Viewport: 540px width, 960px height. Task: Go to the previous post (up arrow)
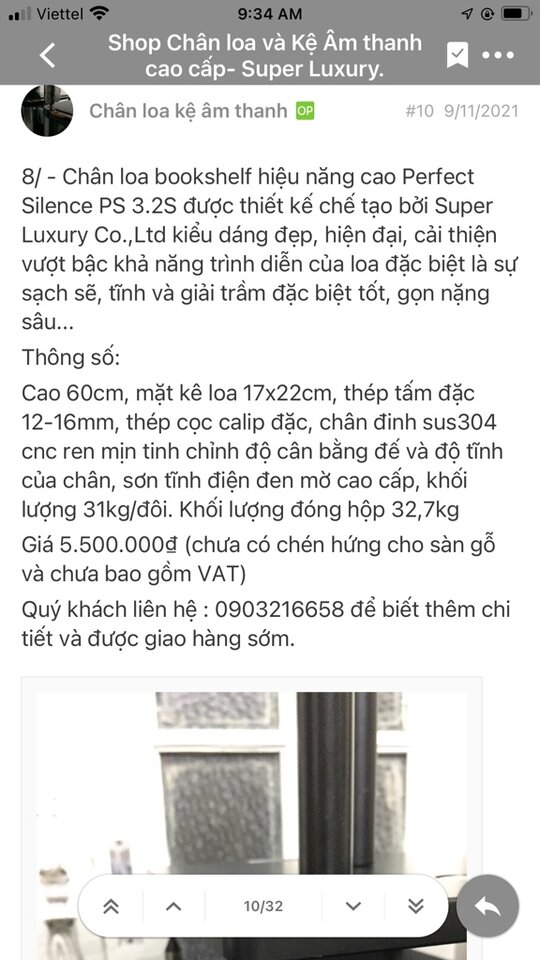pos(174,906)
